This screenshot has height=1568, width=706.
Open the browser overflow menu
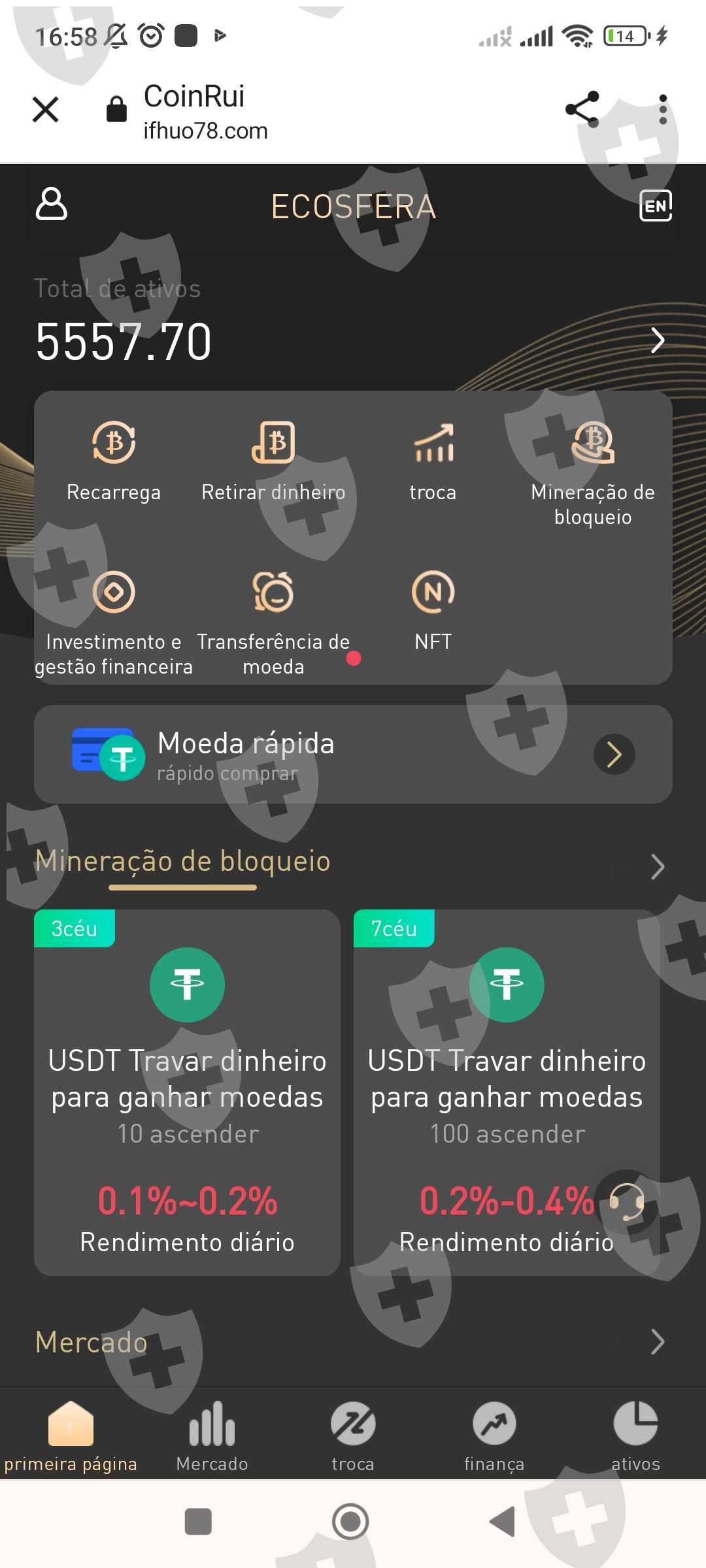[663, 109]
